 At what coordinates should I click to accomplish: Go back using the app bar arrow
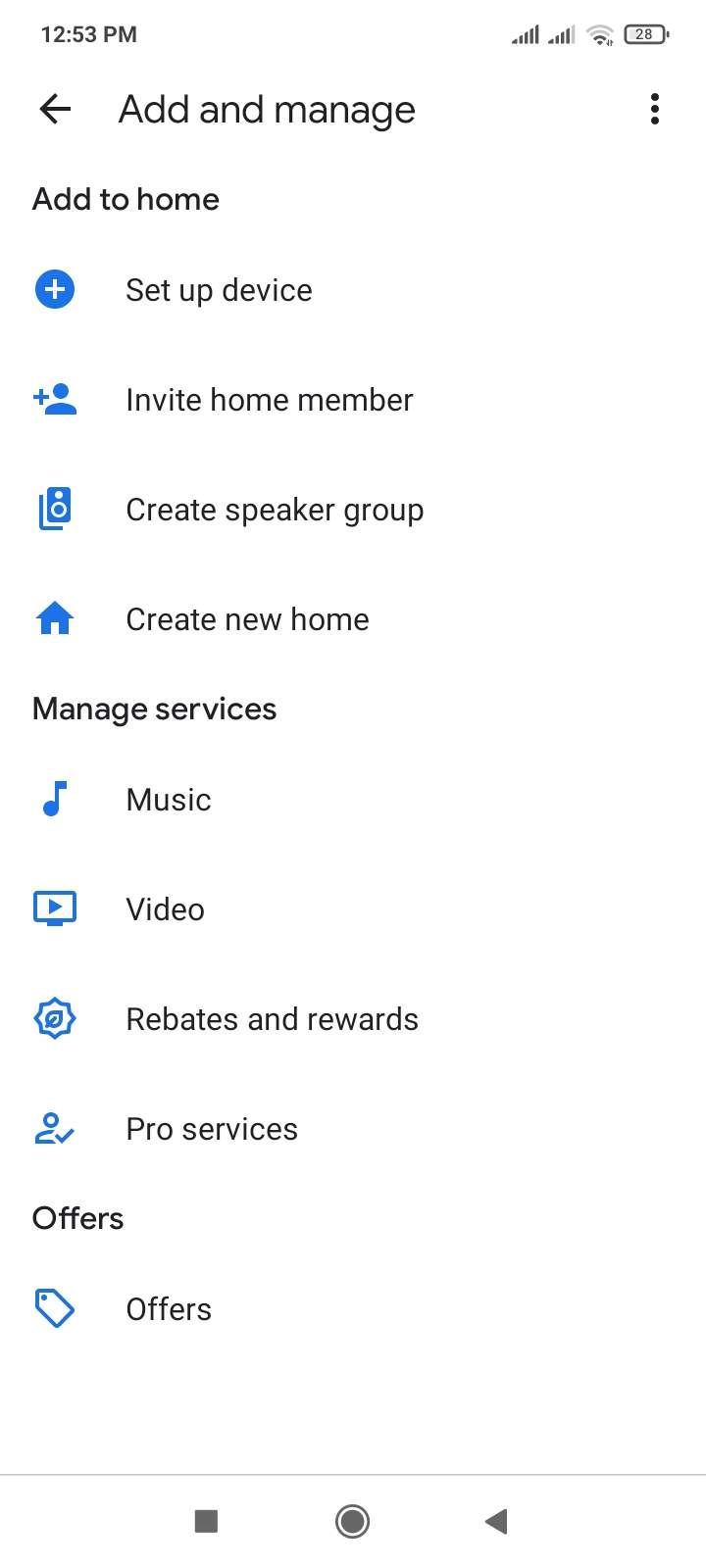55,109
